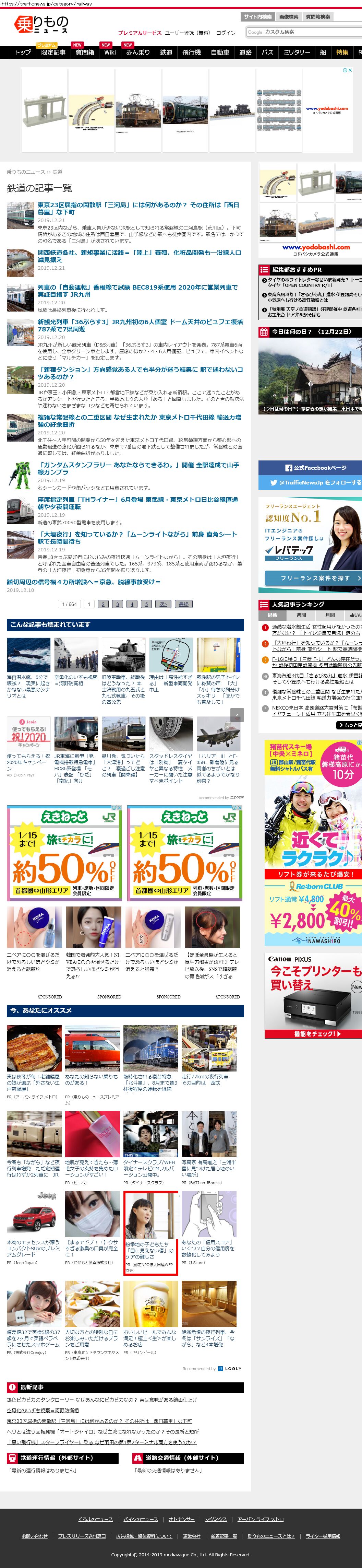
Task: Open the ミリタリー menu item
Action: pos(296,52)
